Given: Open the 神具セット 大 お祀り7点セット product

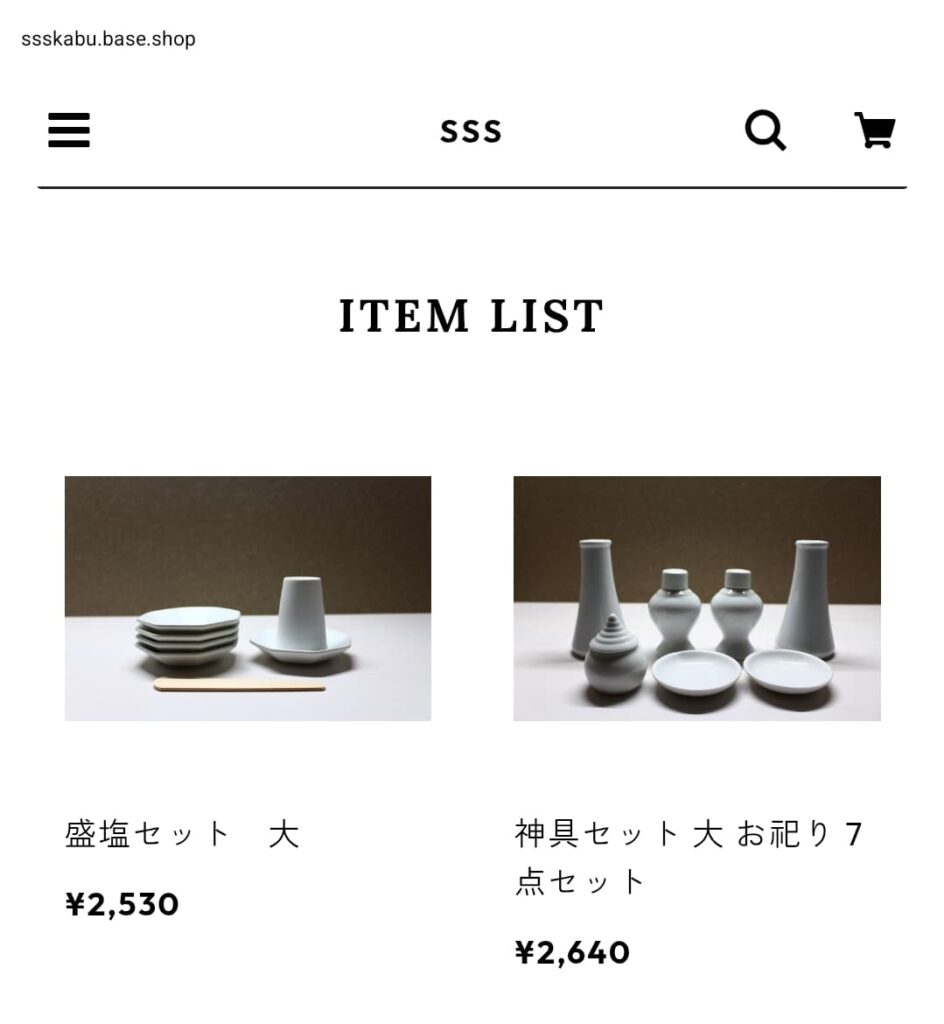Looking at the screenshot, I should click(697, 598).
